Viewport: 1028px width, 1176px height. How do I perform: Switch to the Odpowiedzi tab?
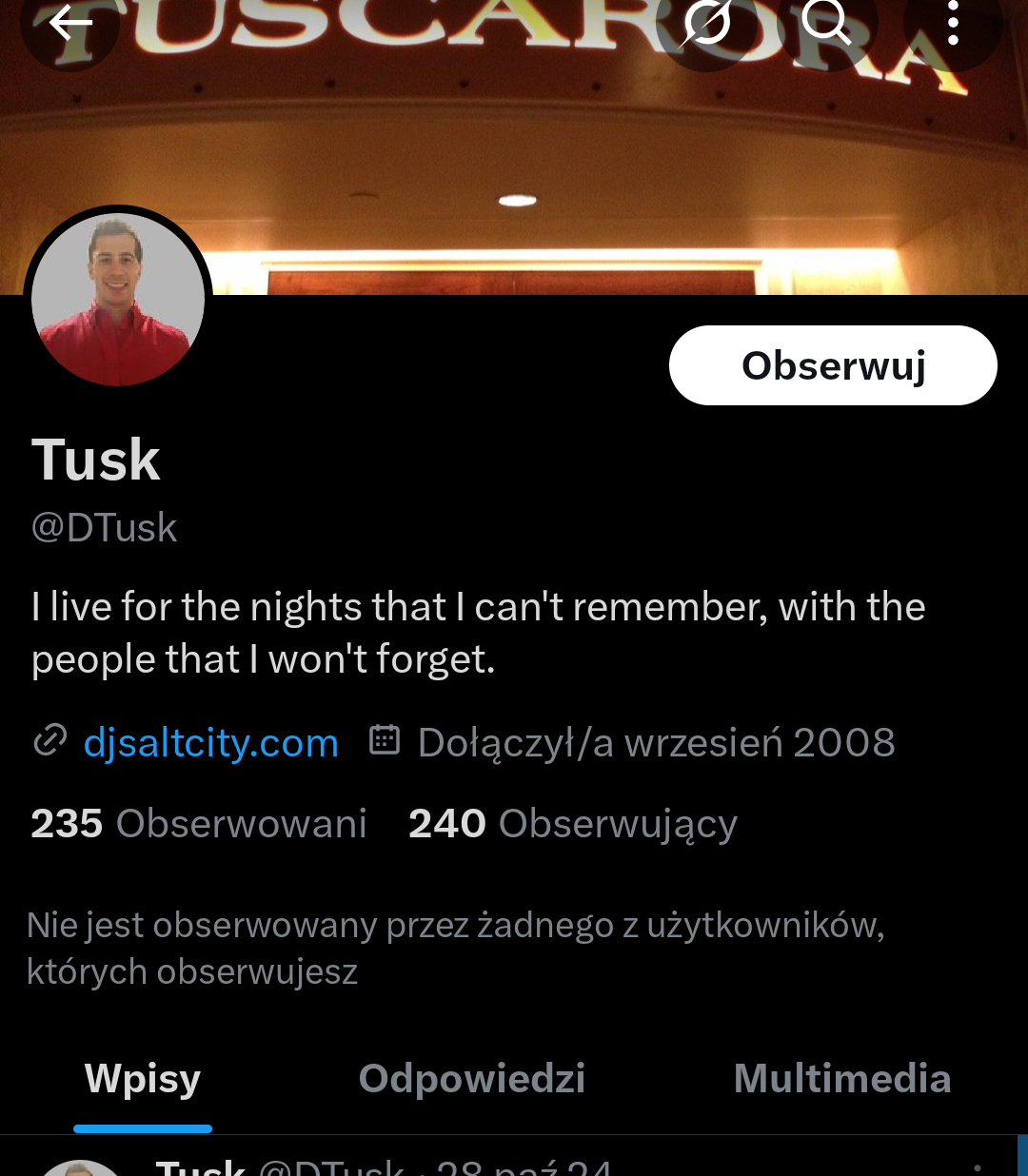point(471,1079)
